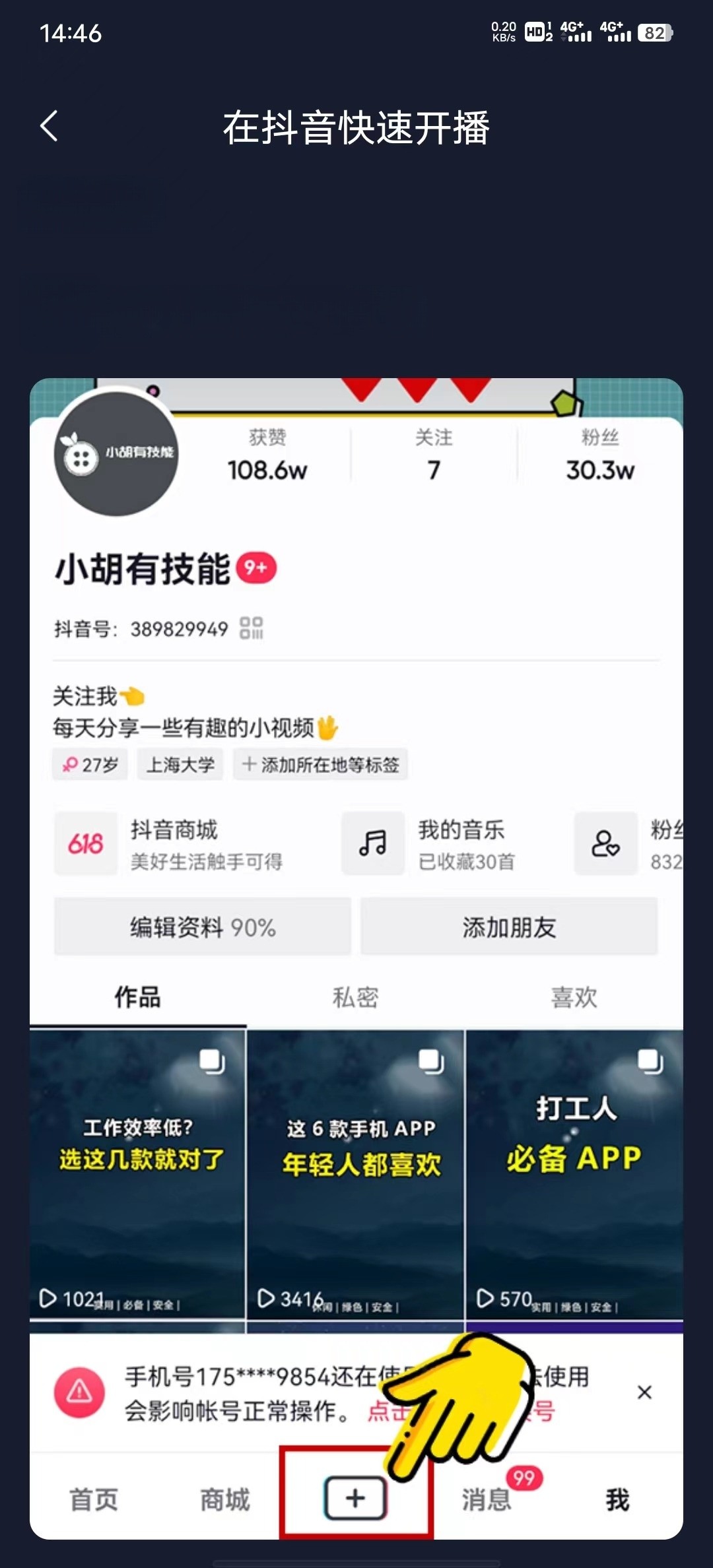Tap the plus button to create content
The width and height of the screenshot is (713, 1568).
355,1499
